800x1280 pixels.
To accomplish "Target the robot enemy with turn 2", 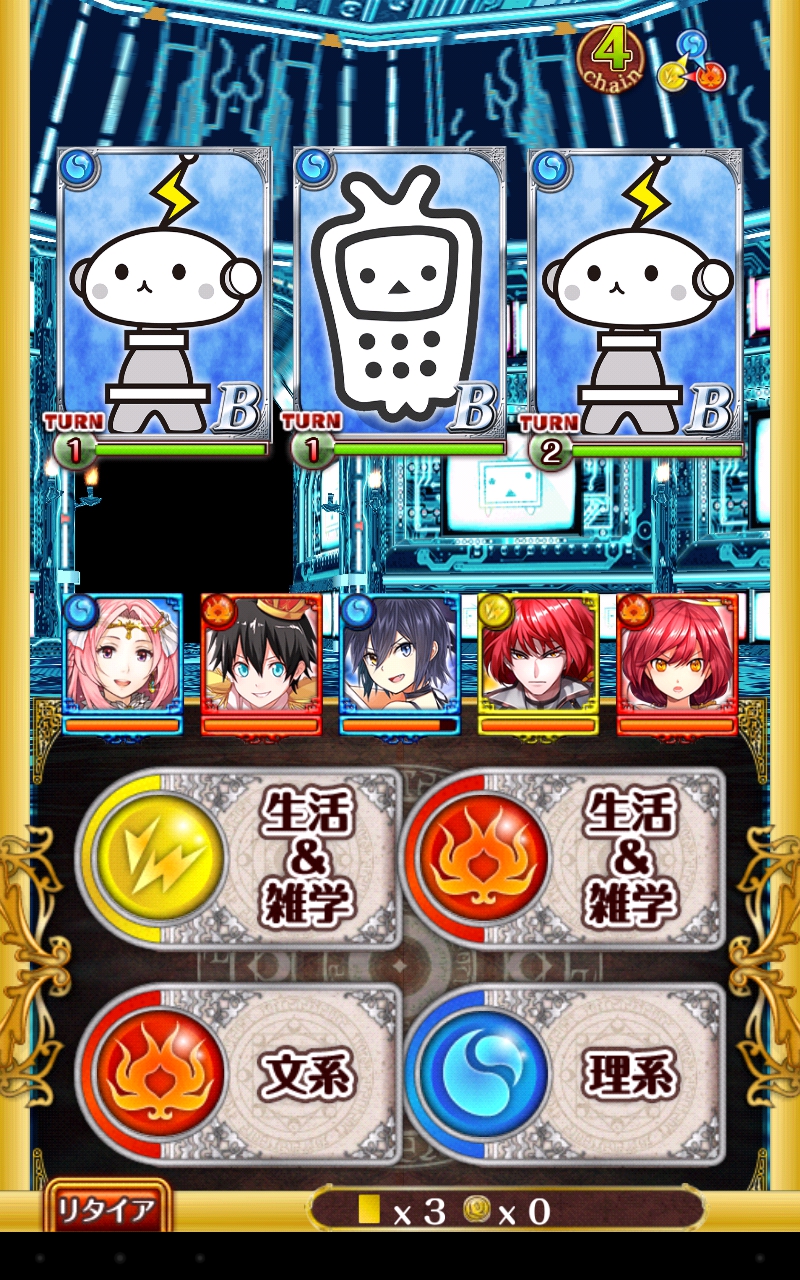I will [636, 295].
